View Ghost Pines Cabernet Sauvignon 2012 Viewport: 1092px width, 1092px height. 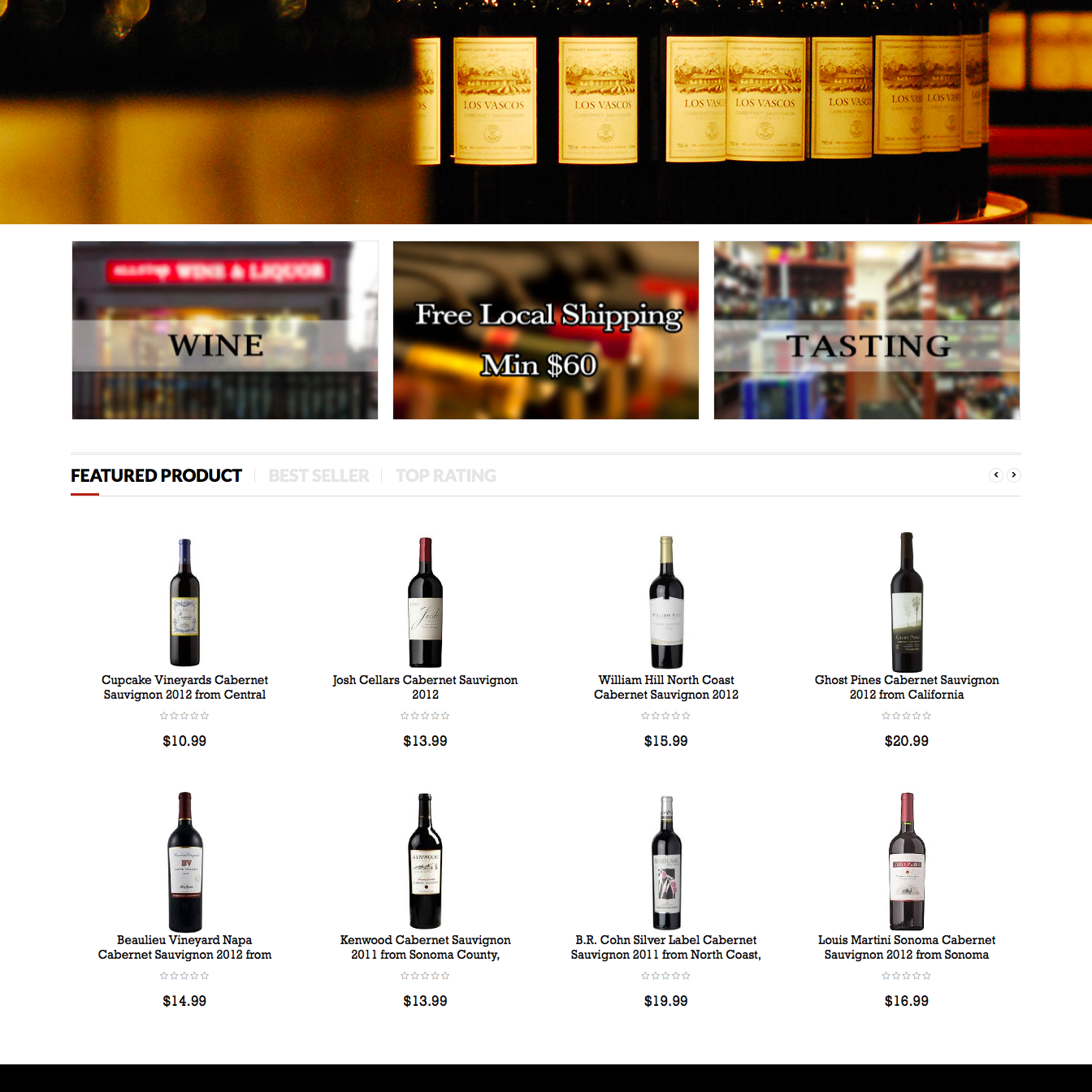[907, 687]
